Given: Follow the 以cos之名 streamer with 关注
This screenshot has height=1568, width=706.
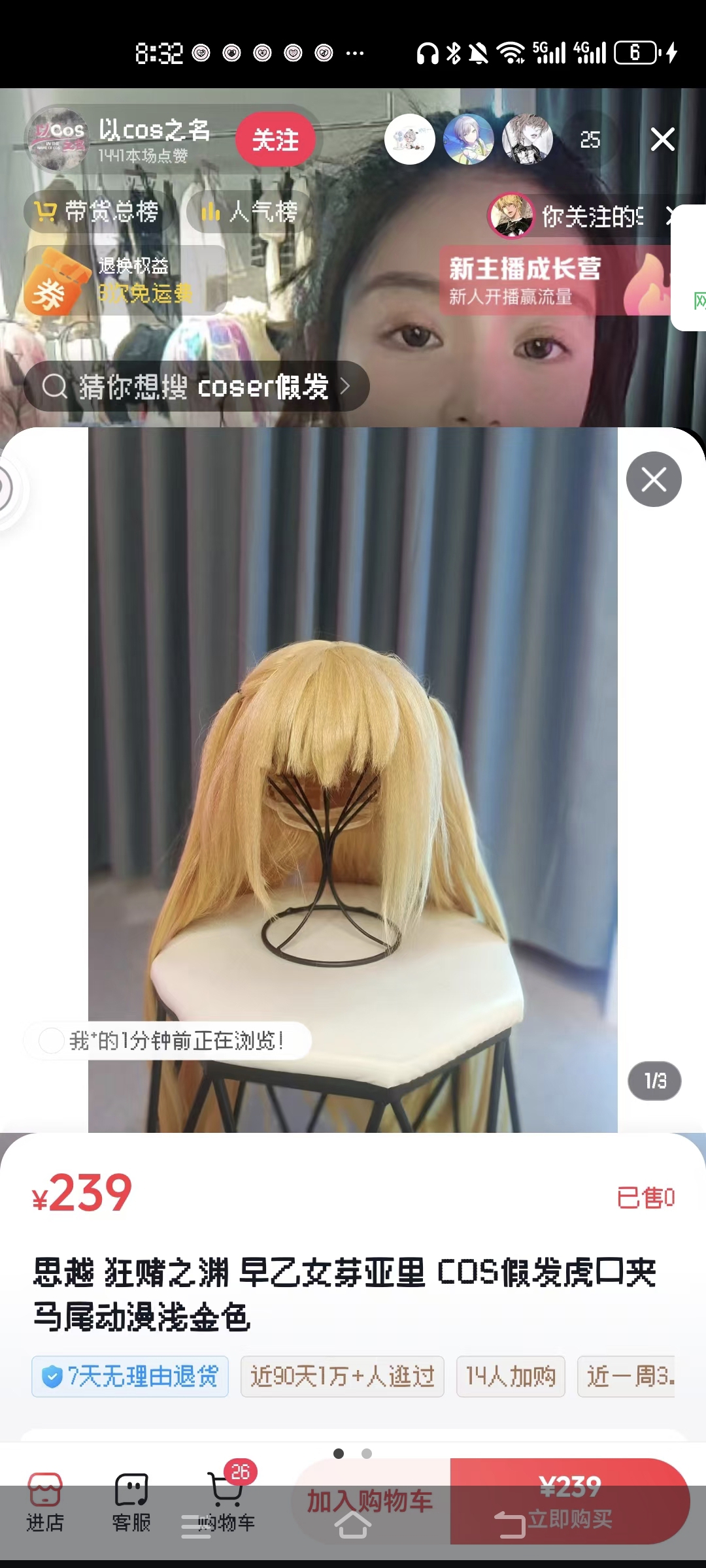Looking at the screenshot, I should pos(275,139).
